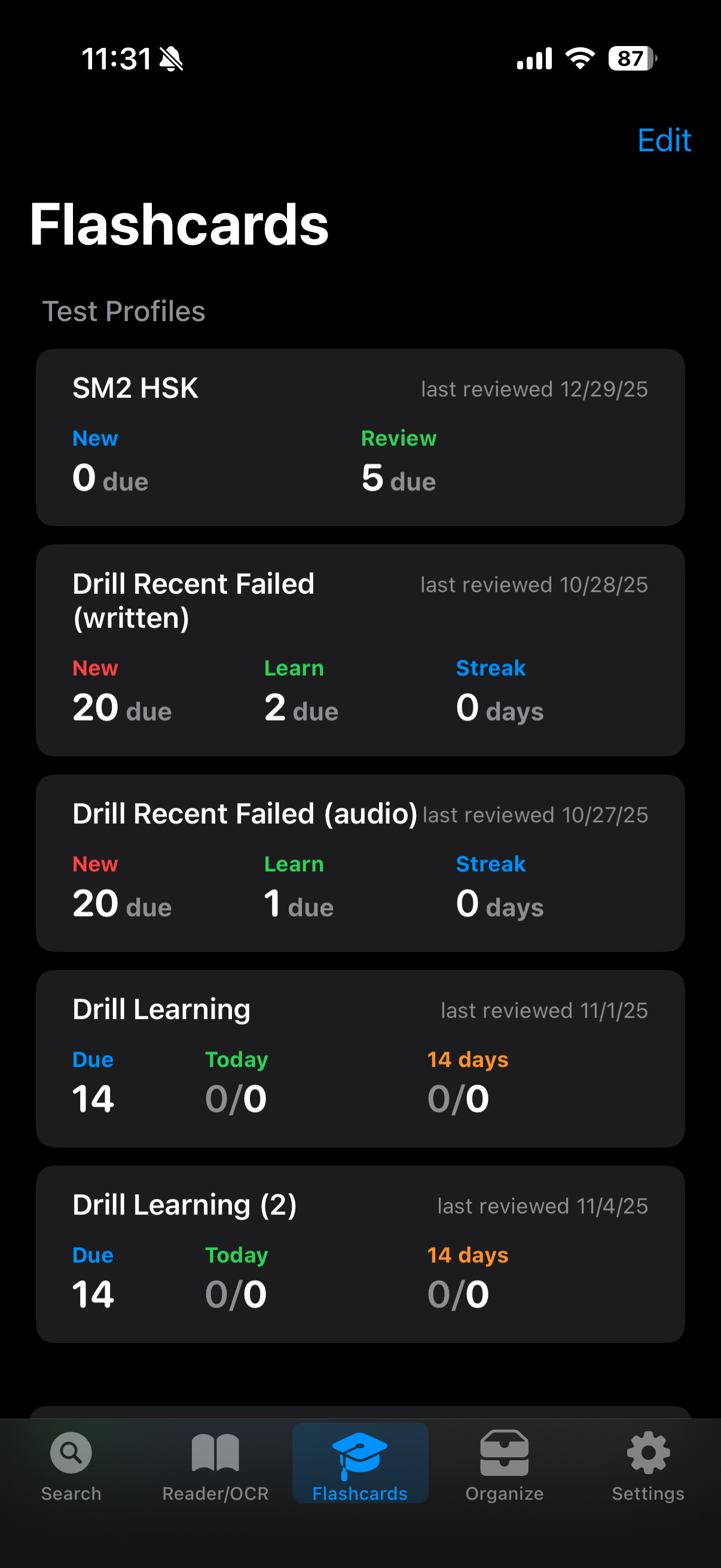The height and width of the screenshot is (1568, 721).
Task: Go to the Reader/OCR tab
Action: 215,1465
